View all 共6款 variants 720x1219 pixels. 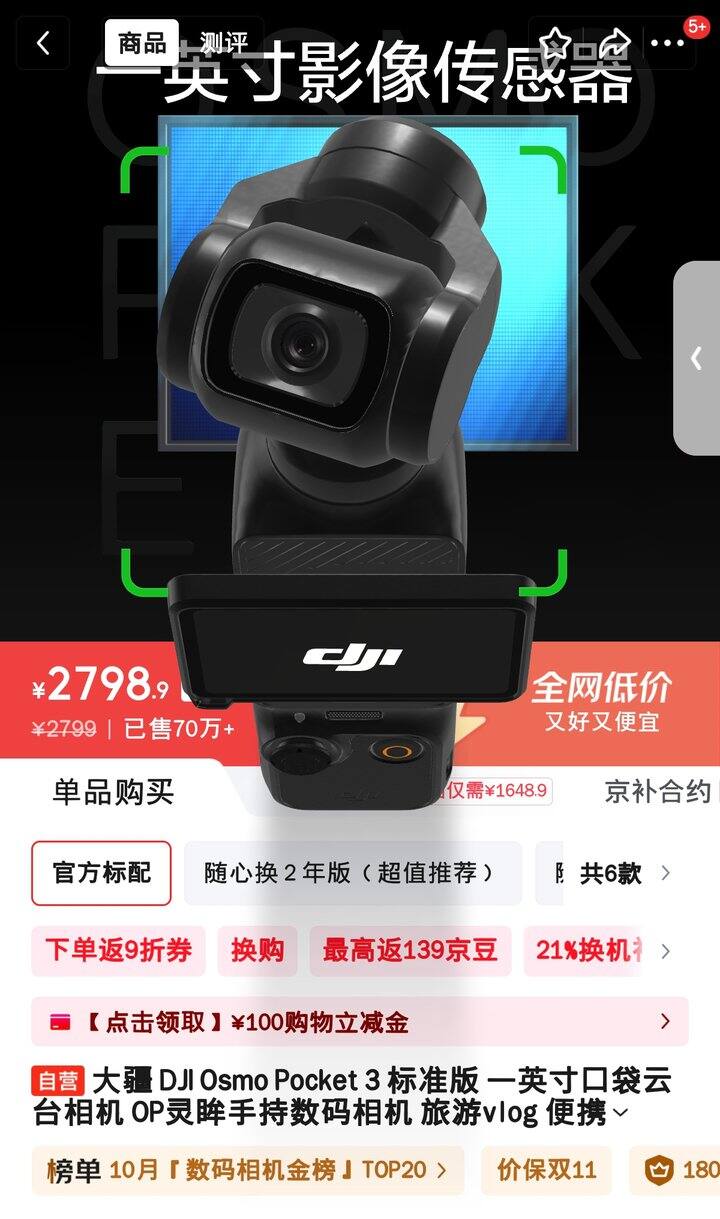[x=623, y=873]
